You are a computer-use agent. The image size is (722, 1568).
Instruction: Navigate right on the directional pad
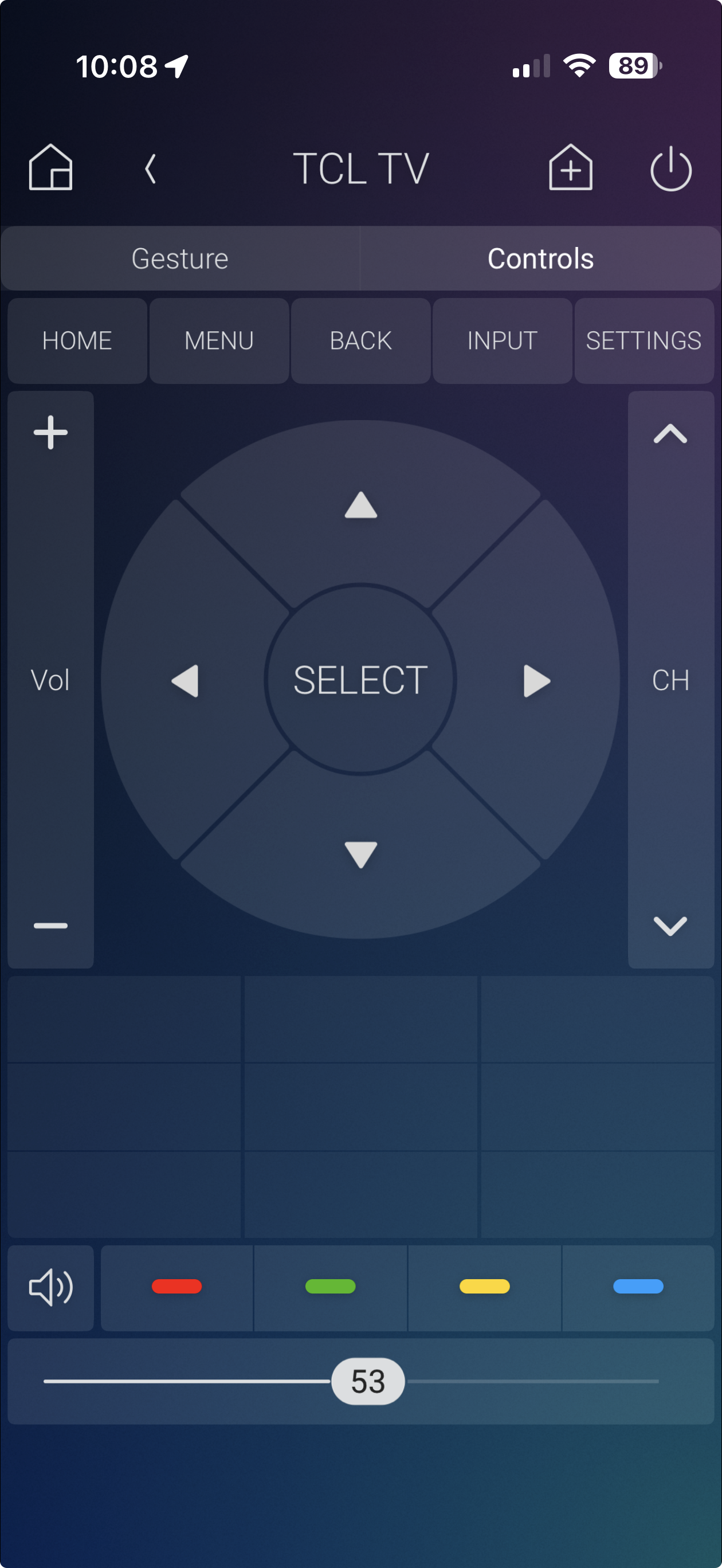[536, 680]
